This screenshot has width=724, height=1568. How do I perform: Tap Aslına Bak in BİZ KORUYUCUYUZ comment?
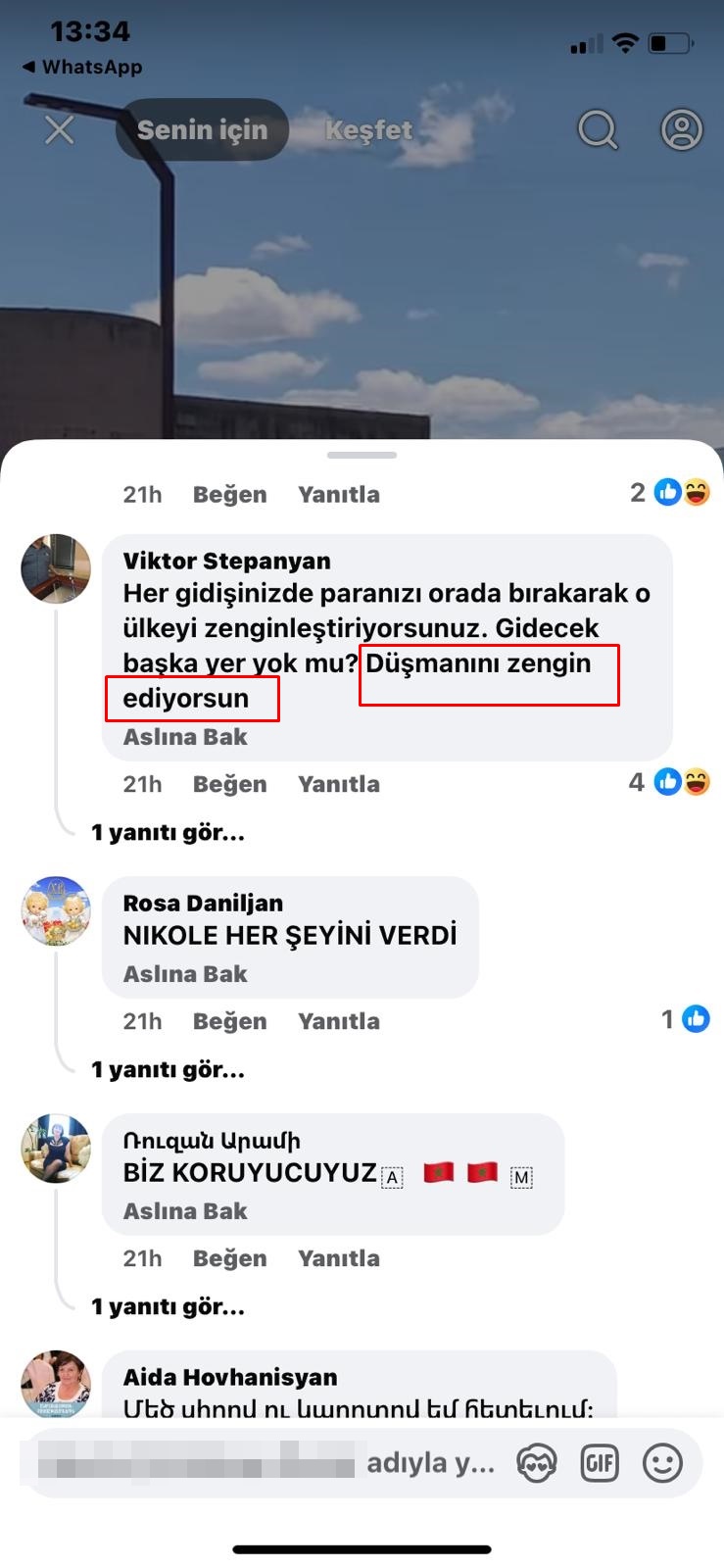tap(185, 1211)
